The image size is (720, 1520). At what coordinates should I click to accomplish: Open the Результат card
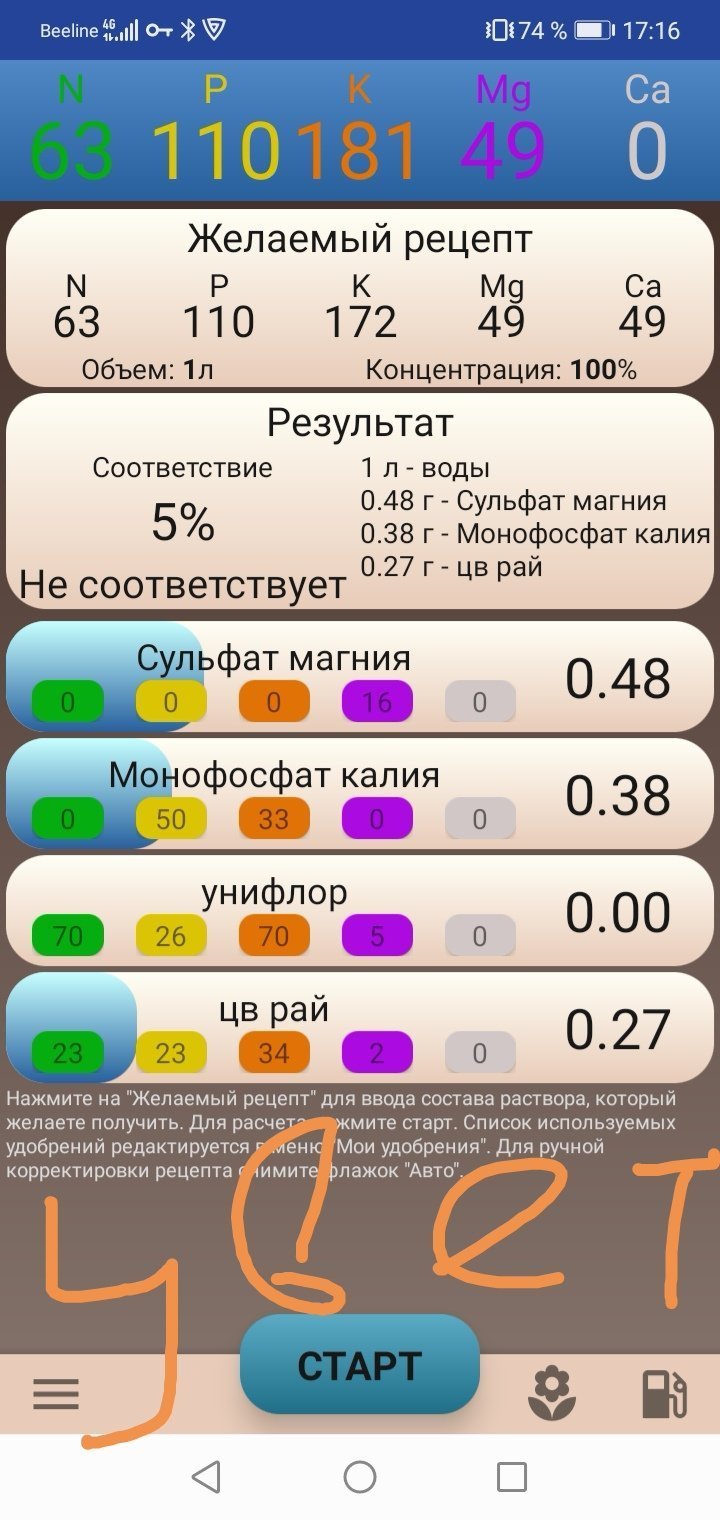point(360,501)
